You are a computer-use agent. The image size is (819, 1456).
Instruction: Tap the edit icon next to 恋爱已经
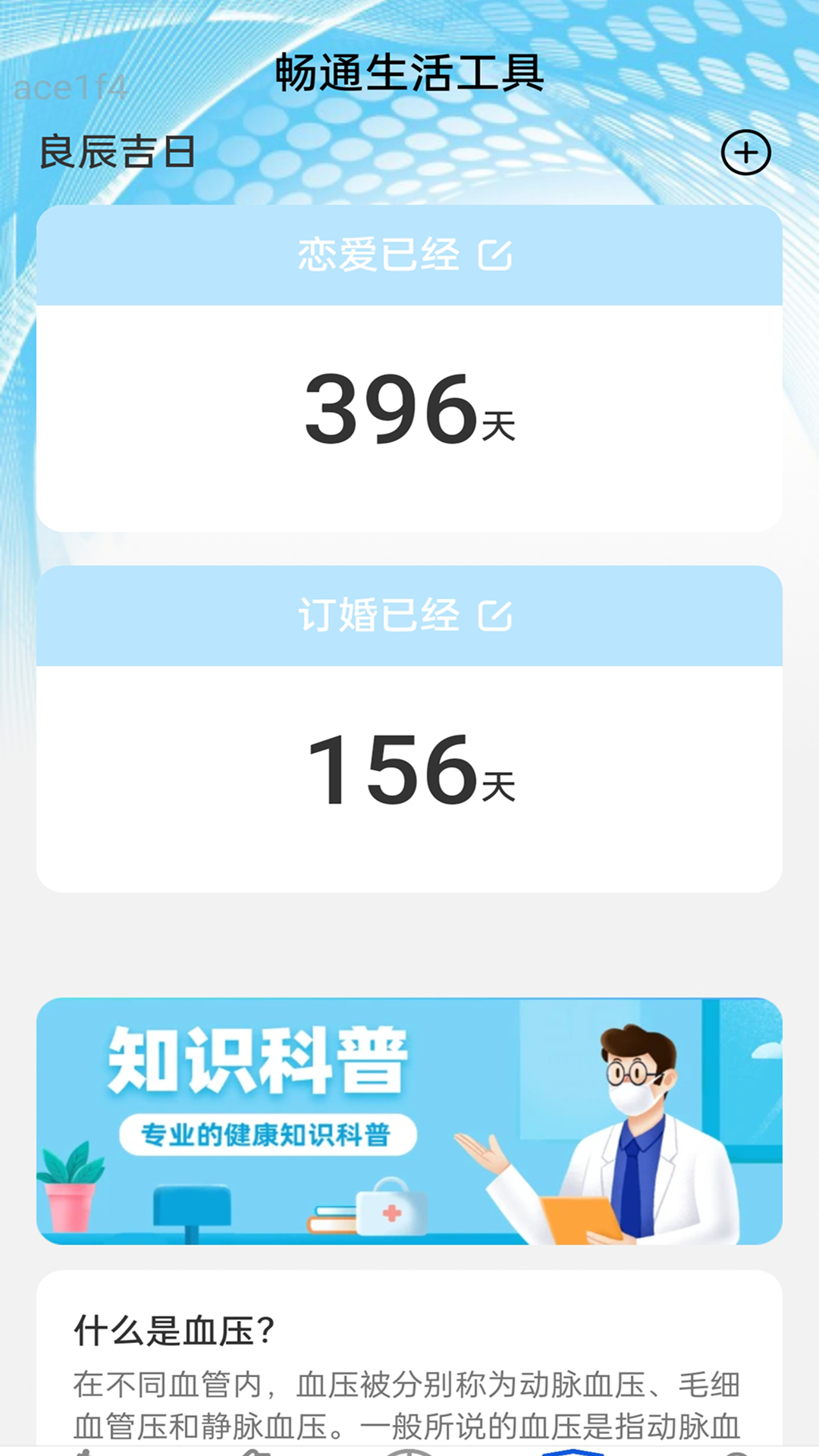497,256
